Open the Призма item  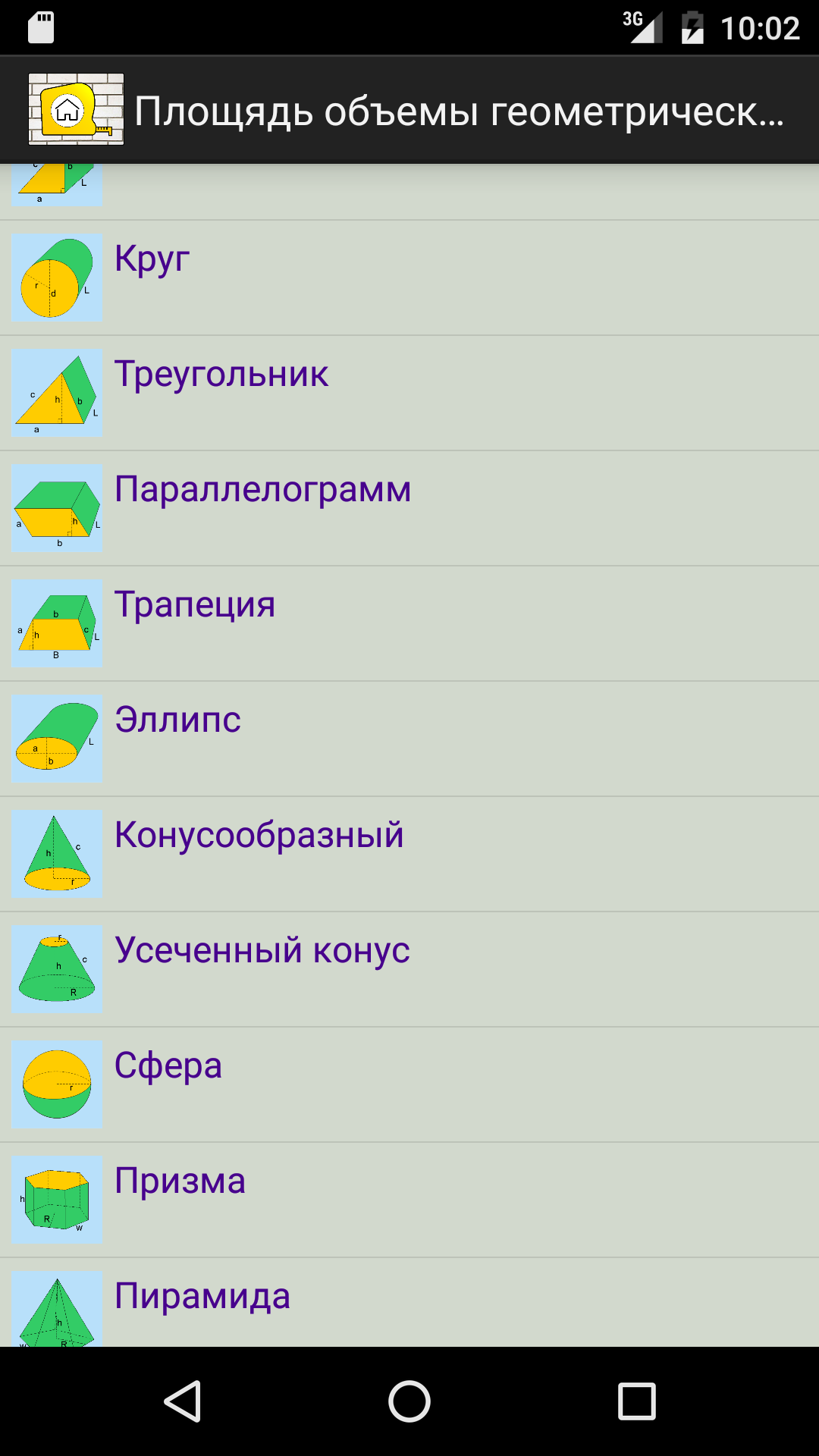click(409, 1200)
